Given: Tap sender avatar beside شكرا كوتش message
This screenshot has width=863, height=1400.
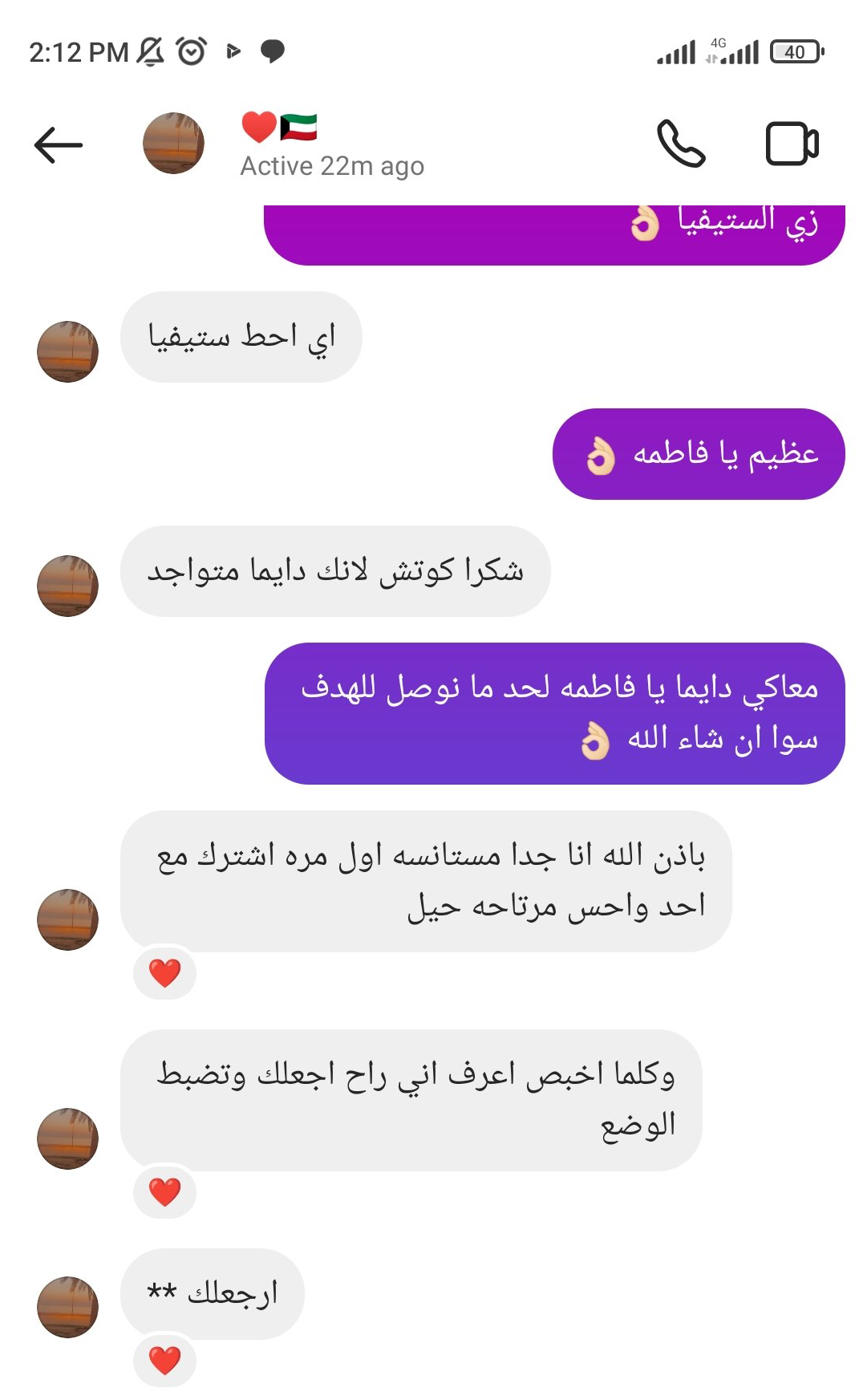Looking at the screenshot, I should 68,586.
